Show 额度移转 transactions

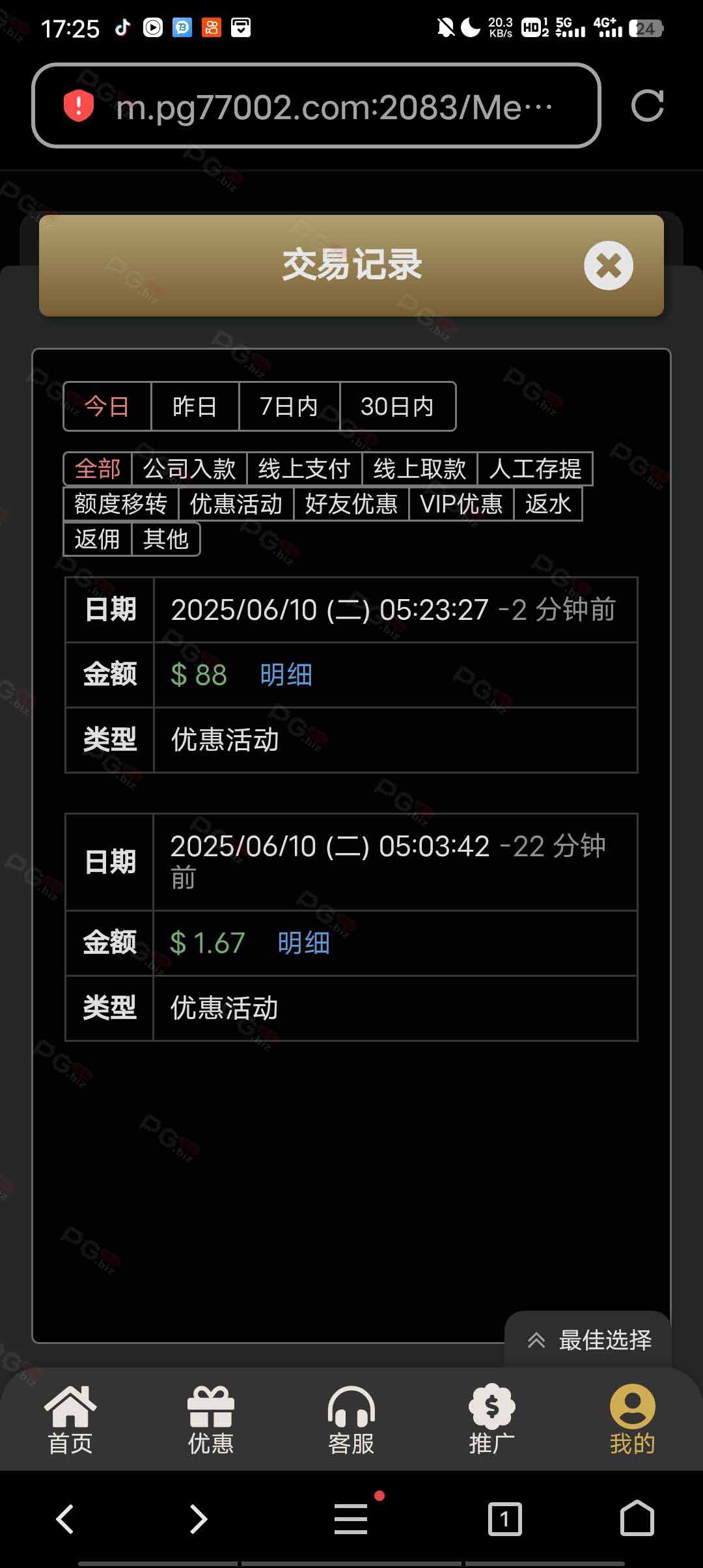pyautogui.click(x=120, y=504)
